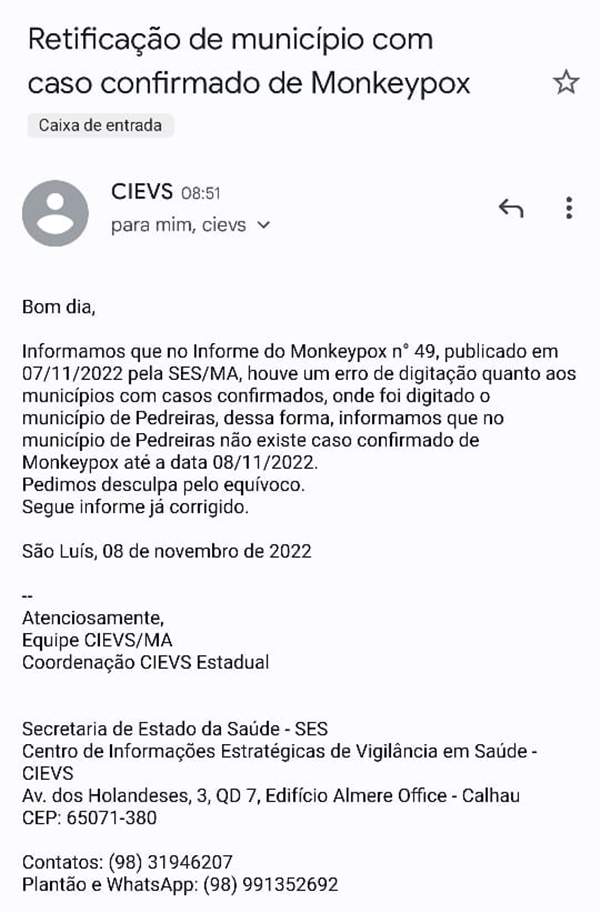Star this email
600x912 pixels.
pyautogui.click(x=566, y=83)
